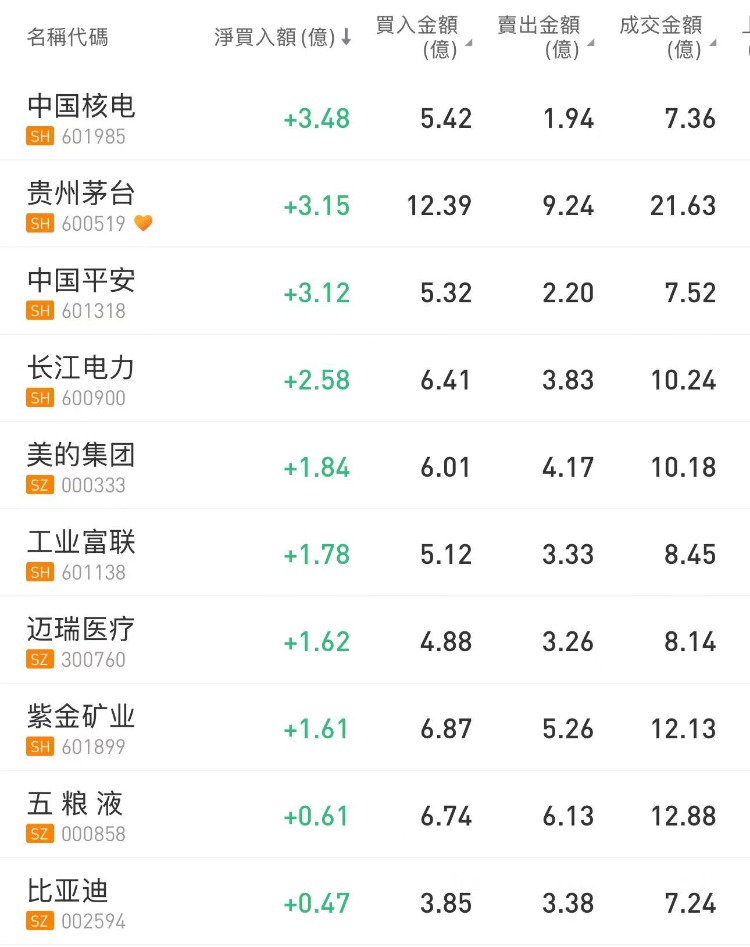This screenshot has height=947, width=750.
Task: Open 五粮液 stock details
Action: 76,816
